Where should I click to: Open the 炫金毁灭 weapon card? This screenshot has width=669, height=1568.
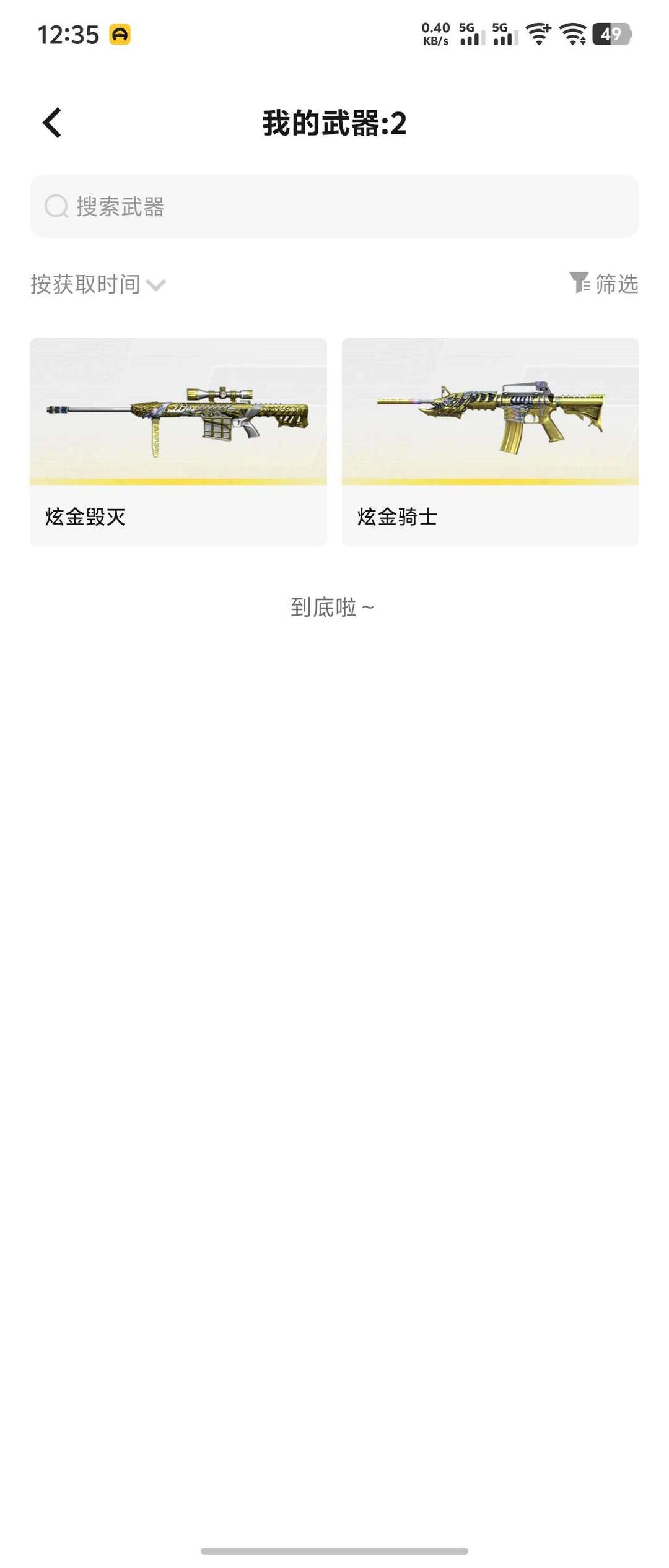(178, 441)
